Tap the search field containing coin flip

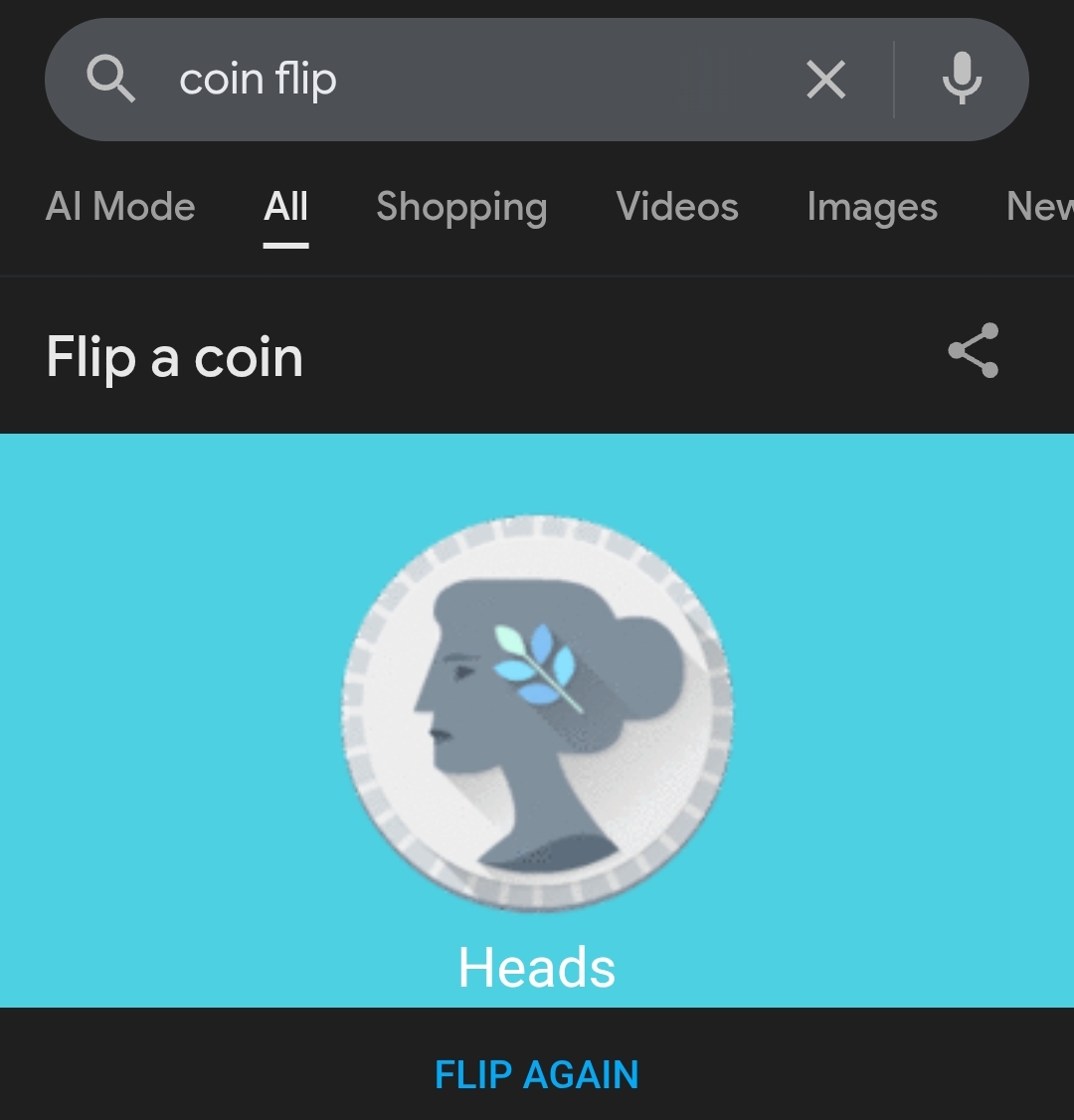(447, 80)
